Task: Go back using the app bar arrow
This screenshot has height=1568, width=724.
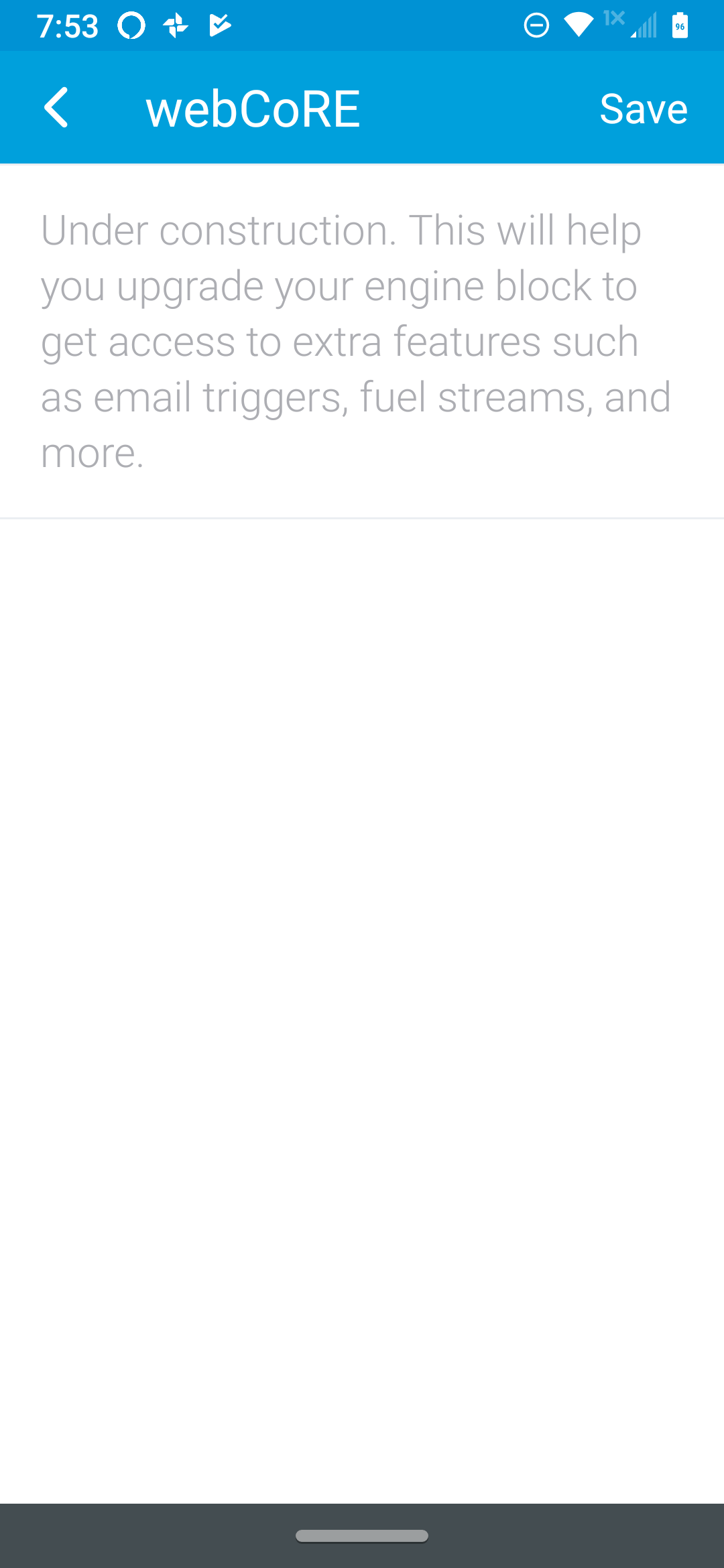Action: 56,108
